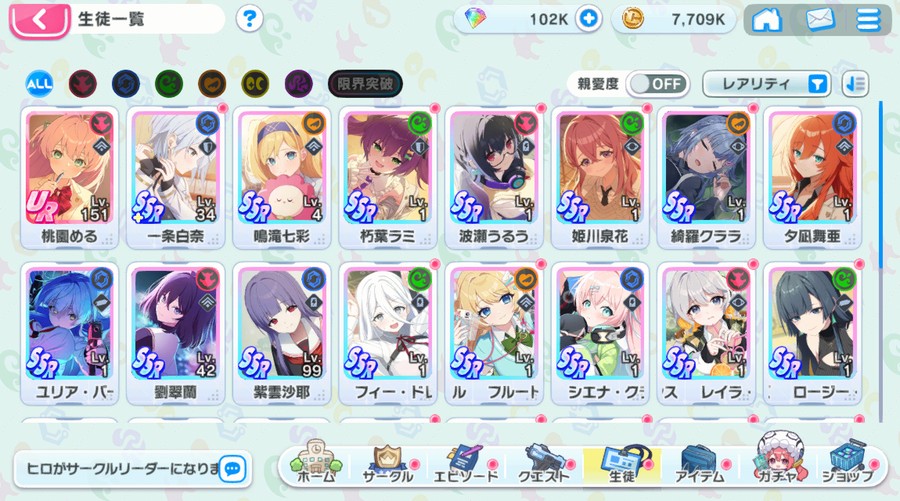Go to the home screen icon

pos(767,20)
